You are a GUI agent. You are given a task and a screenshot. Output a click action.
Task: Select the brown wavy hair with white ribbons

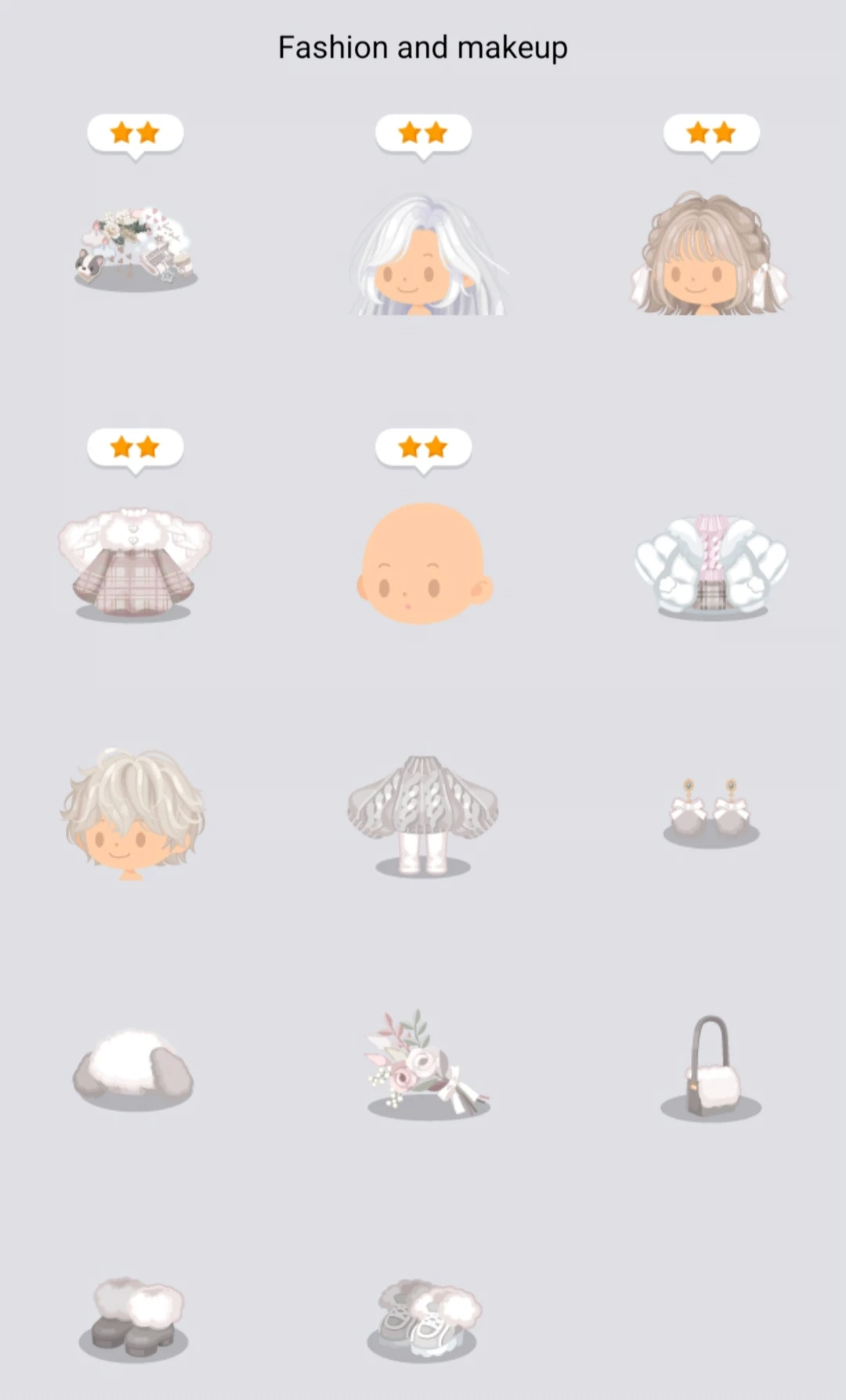(709, 258)
